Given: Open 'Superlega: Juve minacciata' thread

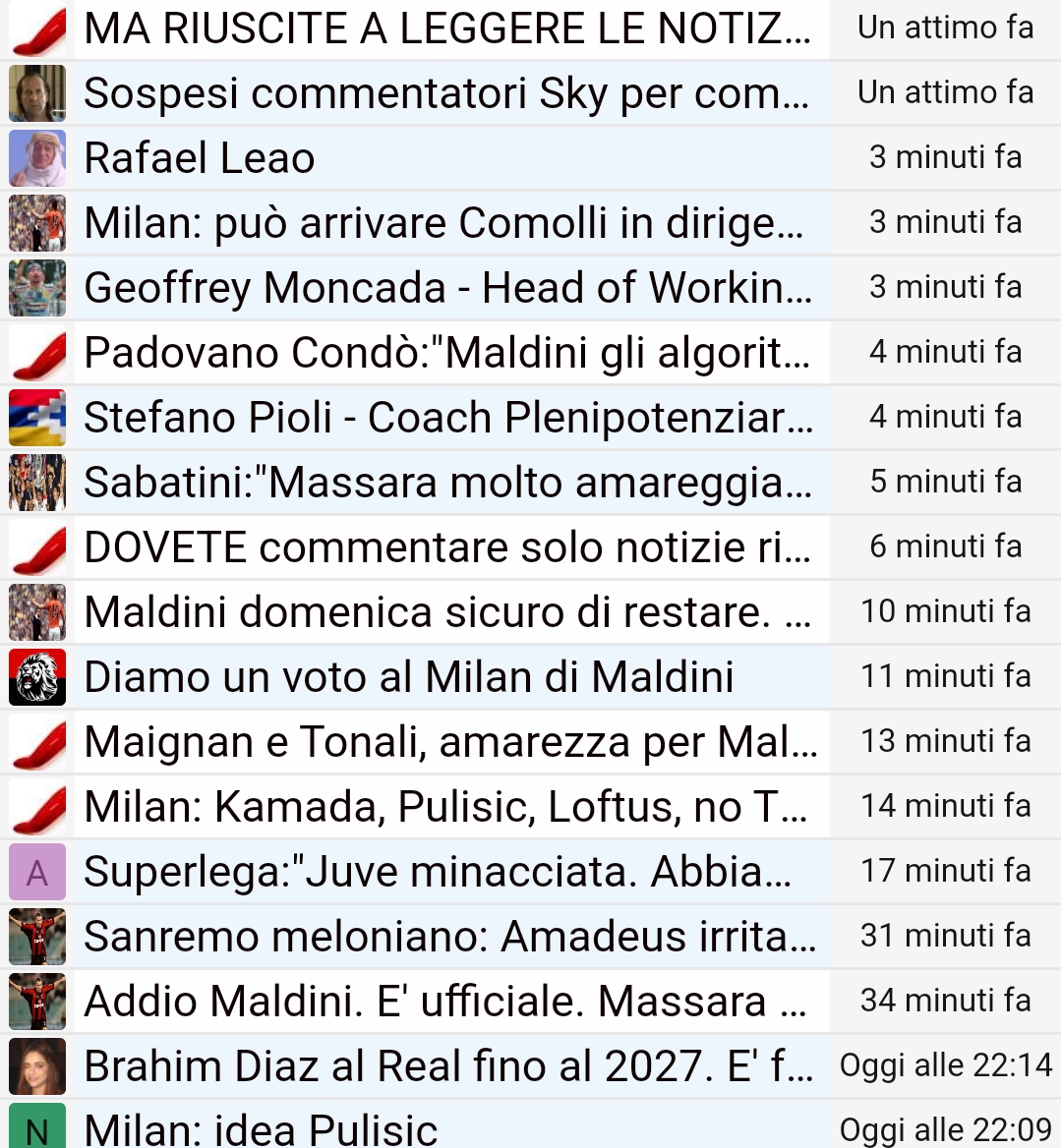Looking at the screenshot, I should point(438,872).
